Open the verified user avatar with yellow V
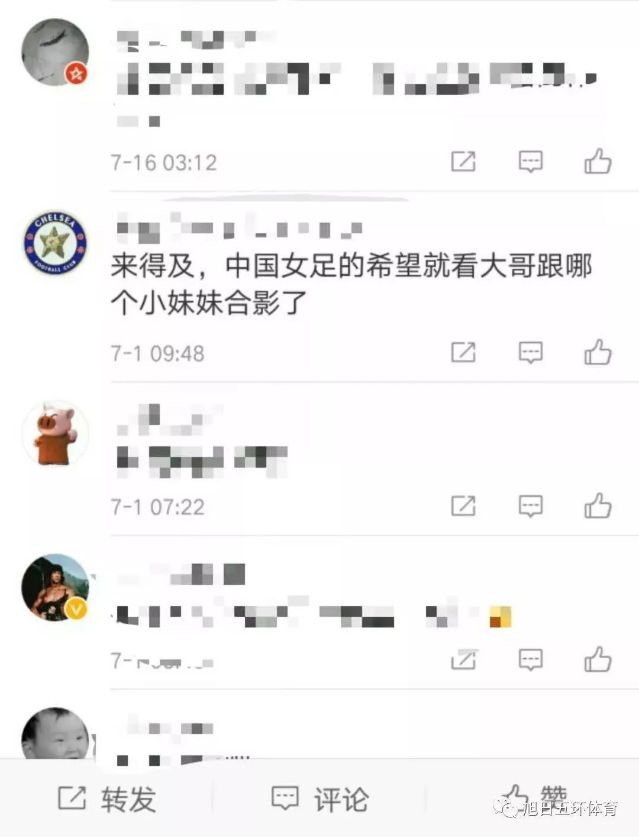The width and height of the screenshot is (639, 837). click(55, 587)
